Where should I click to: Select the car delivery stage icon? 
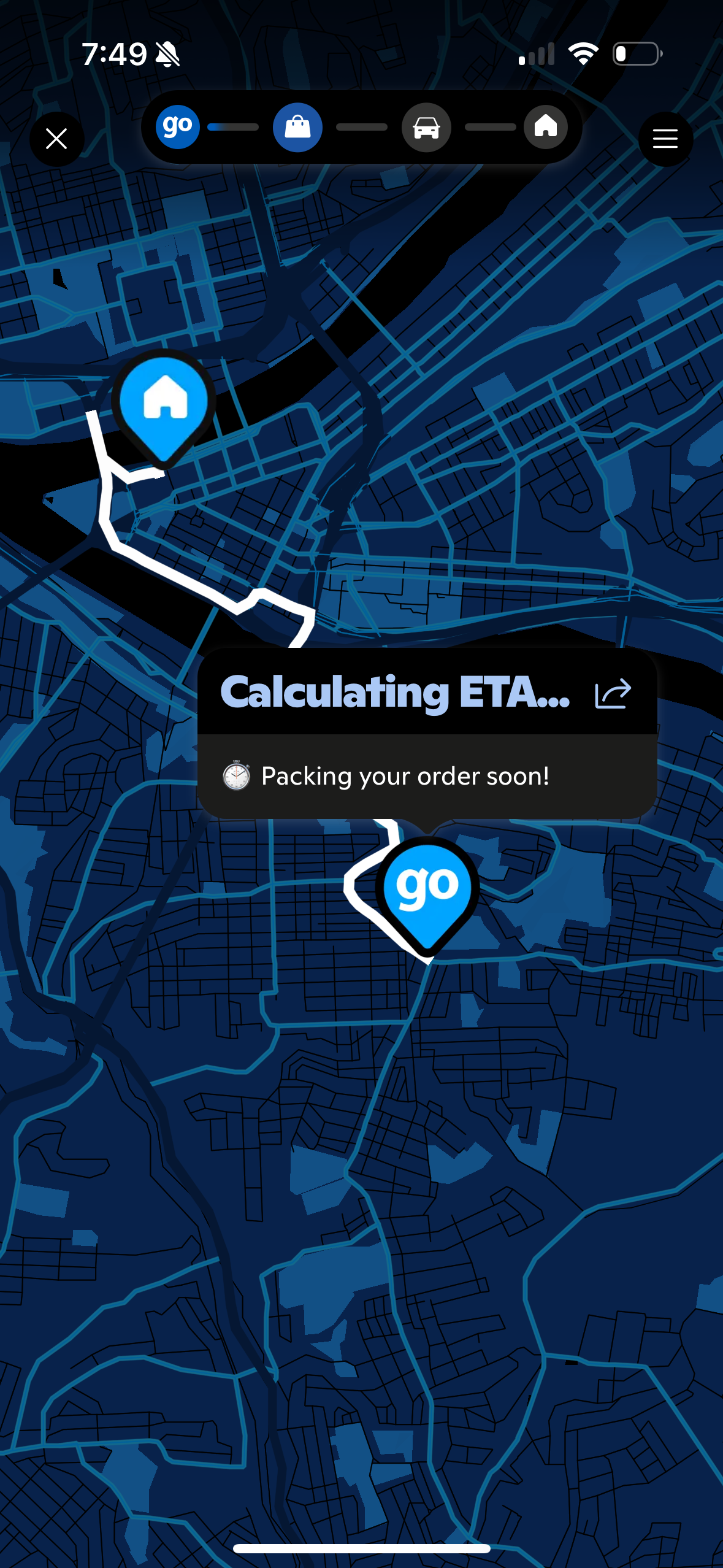(x=426, y=127)
